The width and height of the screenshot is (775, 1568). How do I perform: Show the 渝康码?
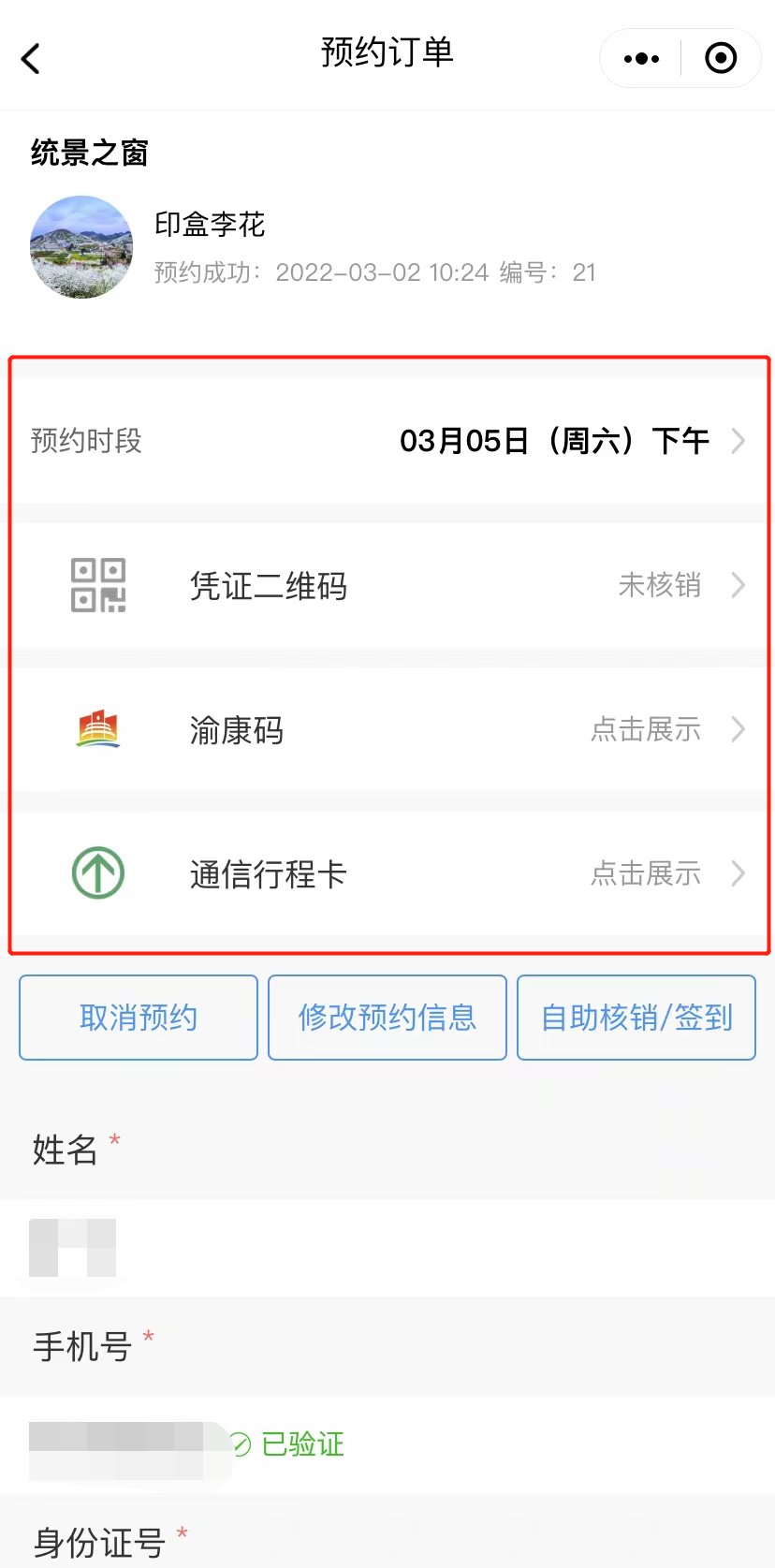(x=388, y=729)
